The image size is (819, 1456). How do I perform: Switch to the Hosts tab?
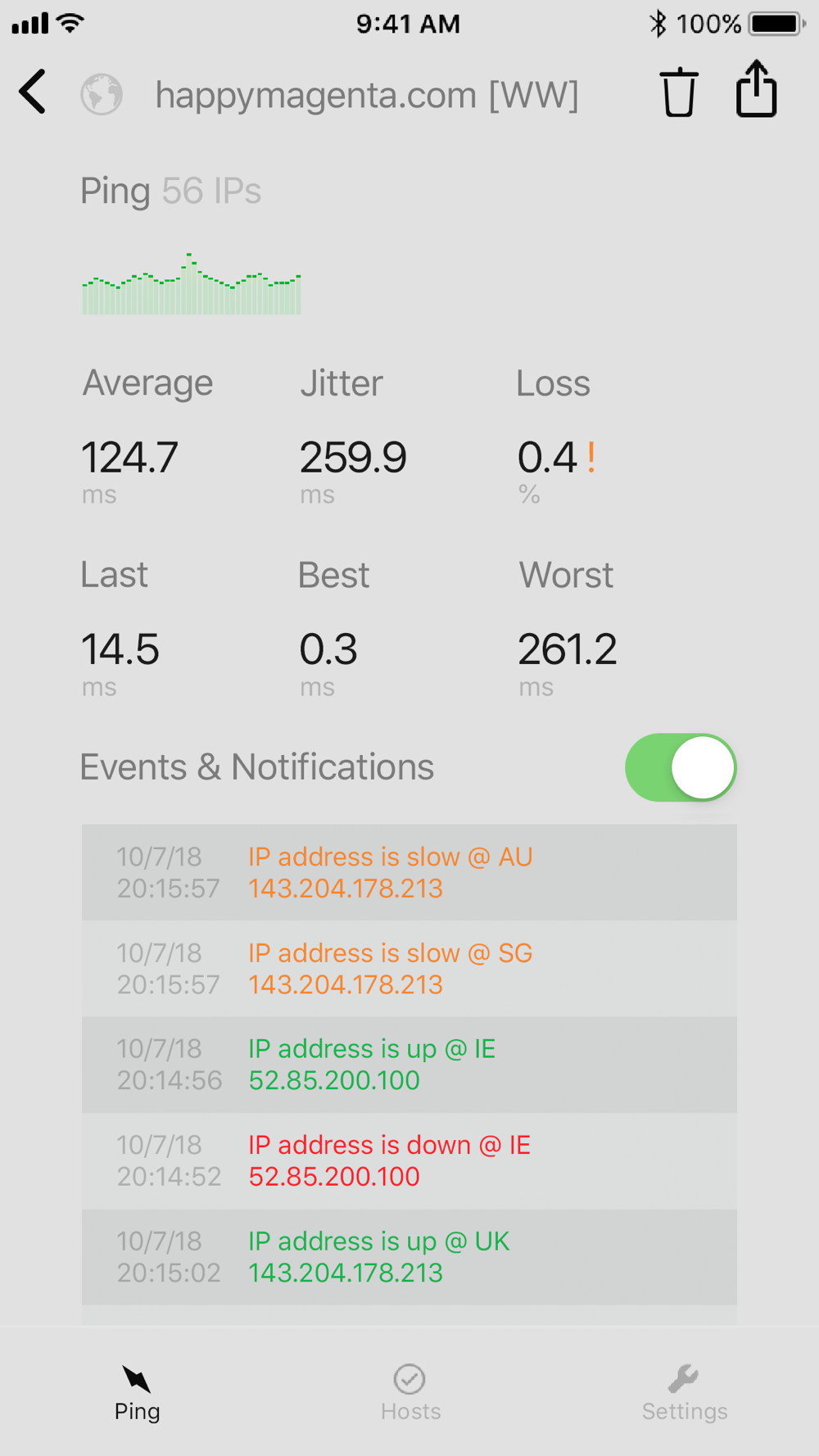point(410,1392)
